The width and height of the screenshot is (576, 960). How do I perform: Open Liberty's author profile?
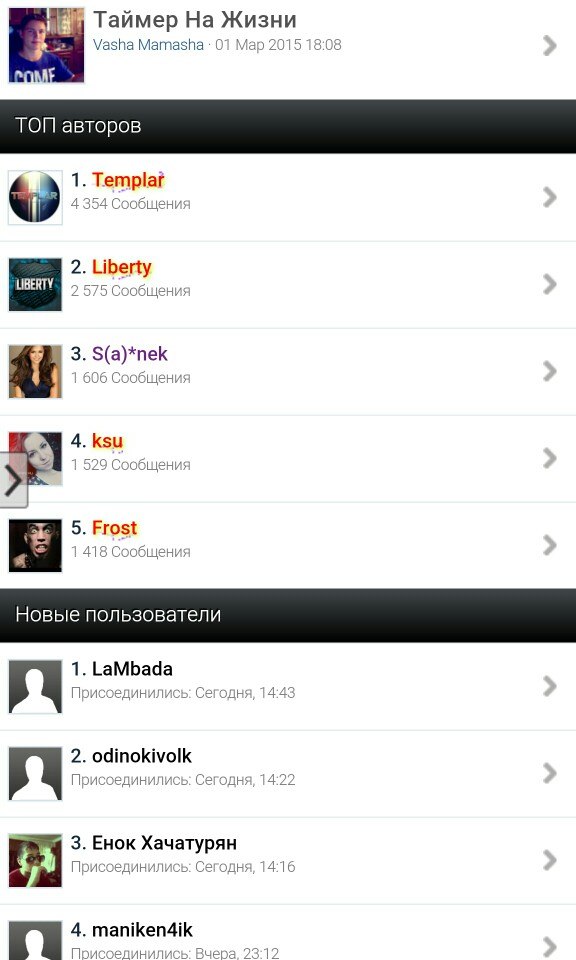click(x=288, y=284)
